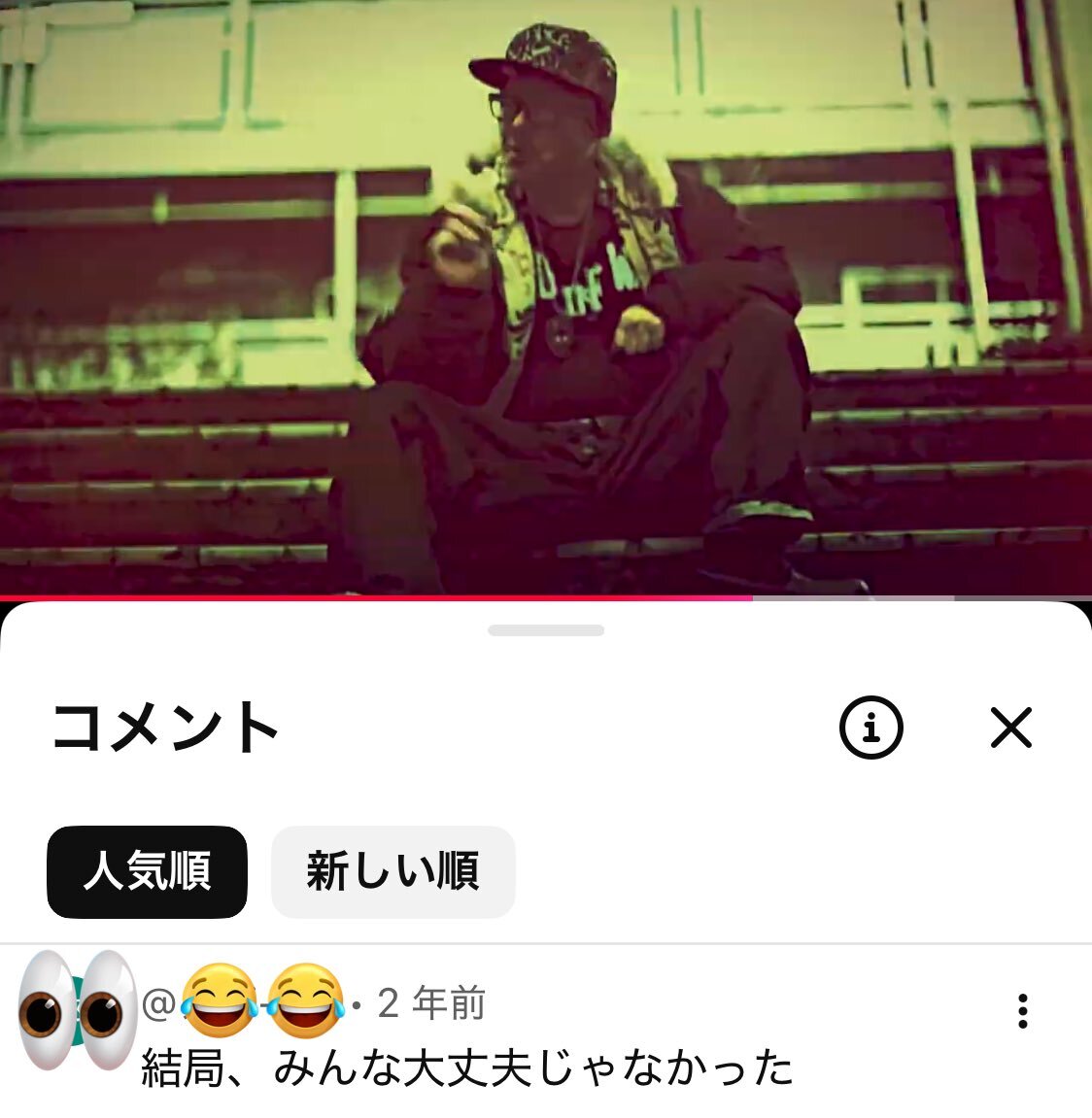Open the overflow menu on the 結局 comment
Image resolution: width=1092 pixels, height=1118 pixels.
tap(1022, 1010)
